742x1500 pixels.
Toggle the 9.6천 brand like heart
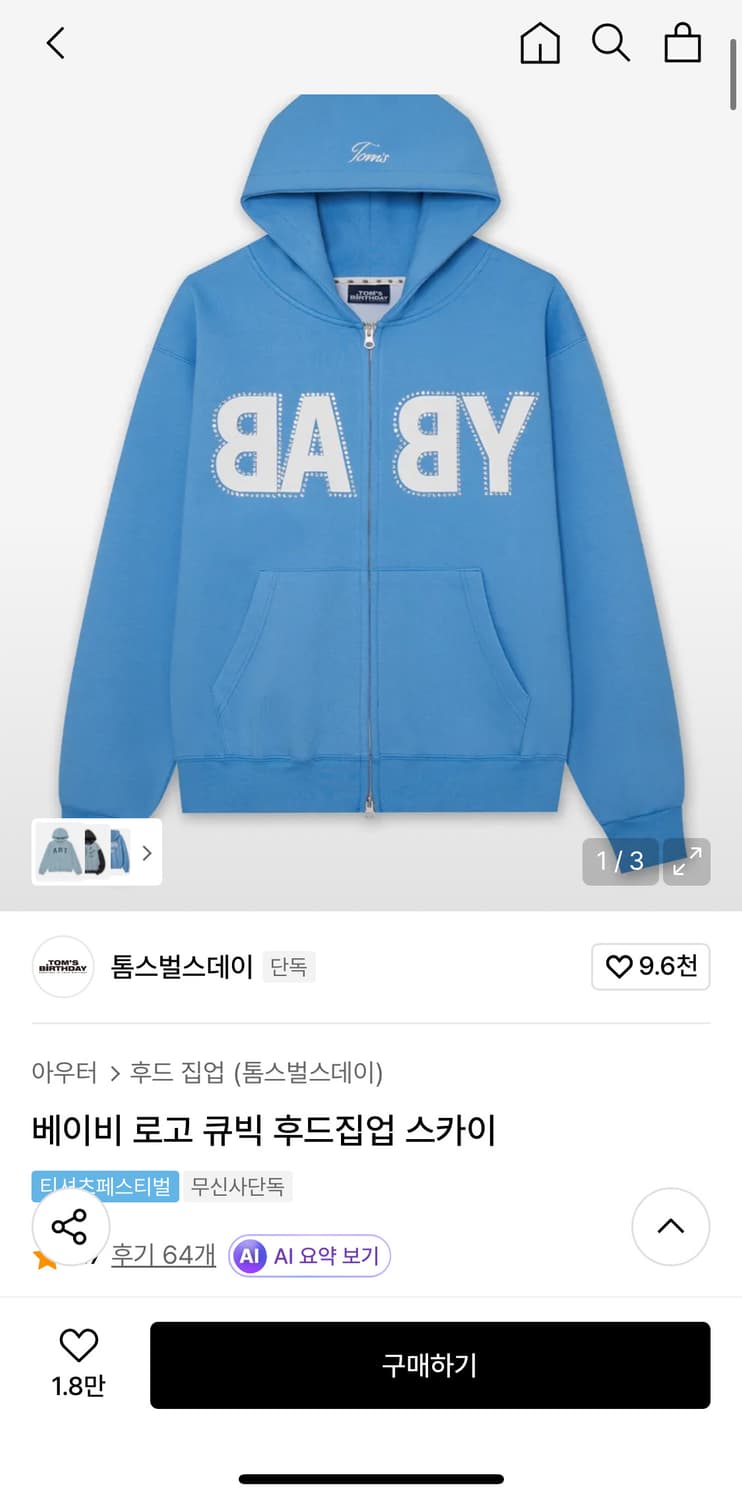point(651,967)
